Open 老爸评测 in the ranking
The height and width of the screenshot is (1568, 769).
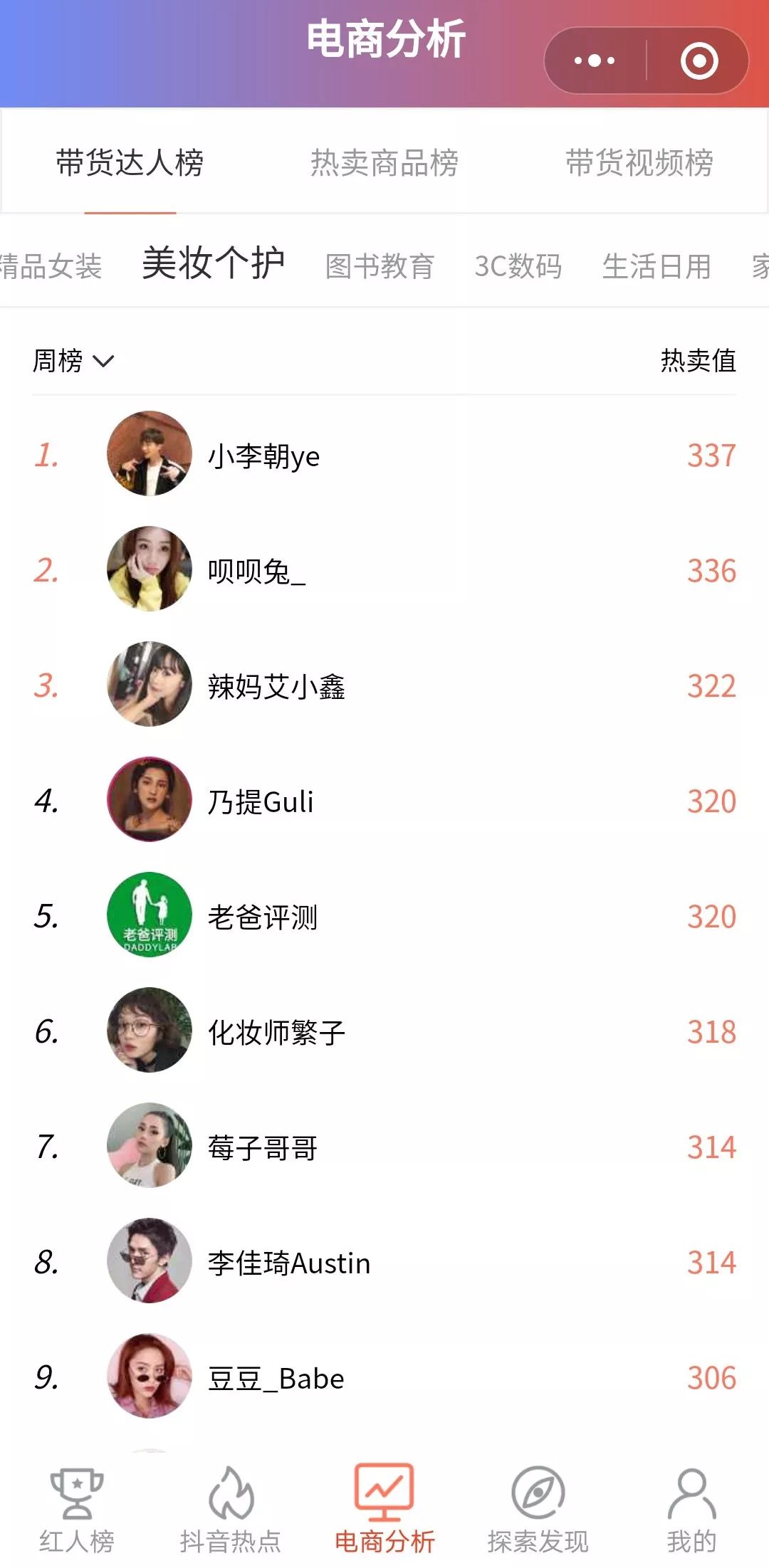[x=384, y=916]
